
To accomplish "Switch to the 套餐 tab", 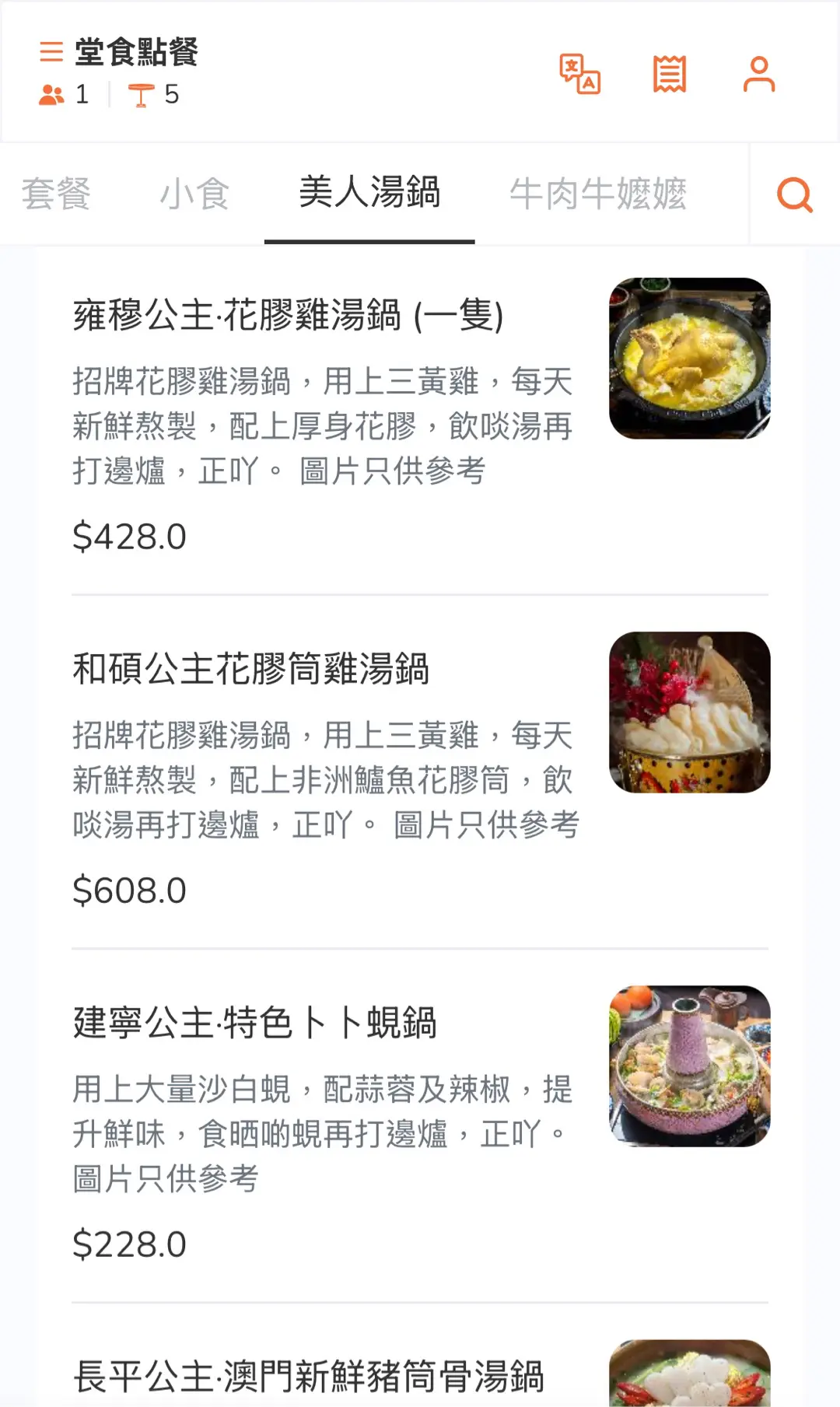I will point(56,194).
